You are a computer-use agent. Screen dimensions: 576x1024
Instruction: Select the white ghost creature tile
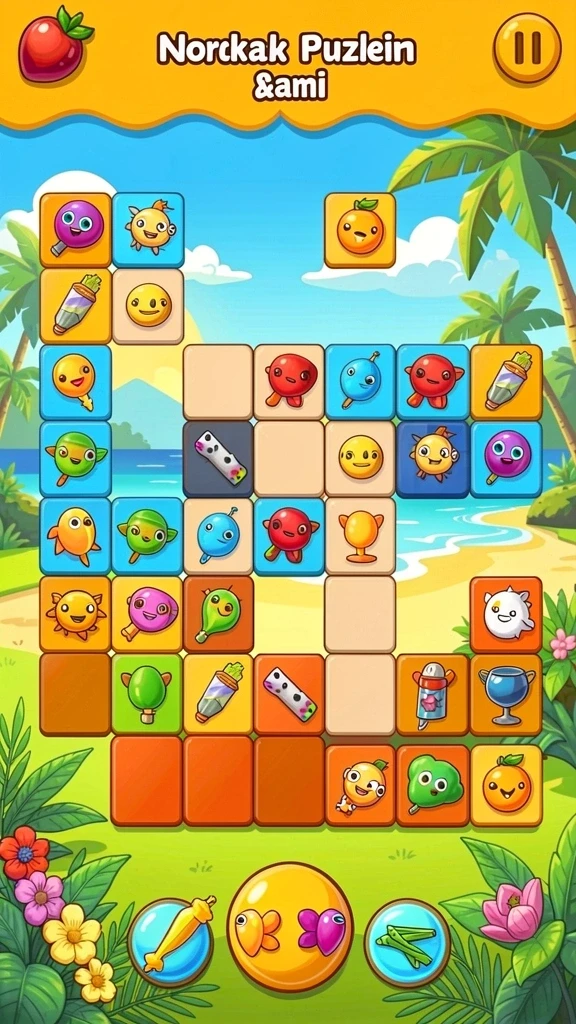[506, 615]
